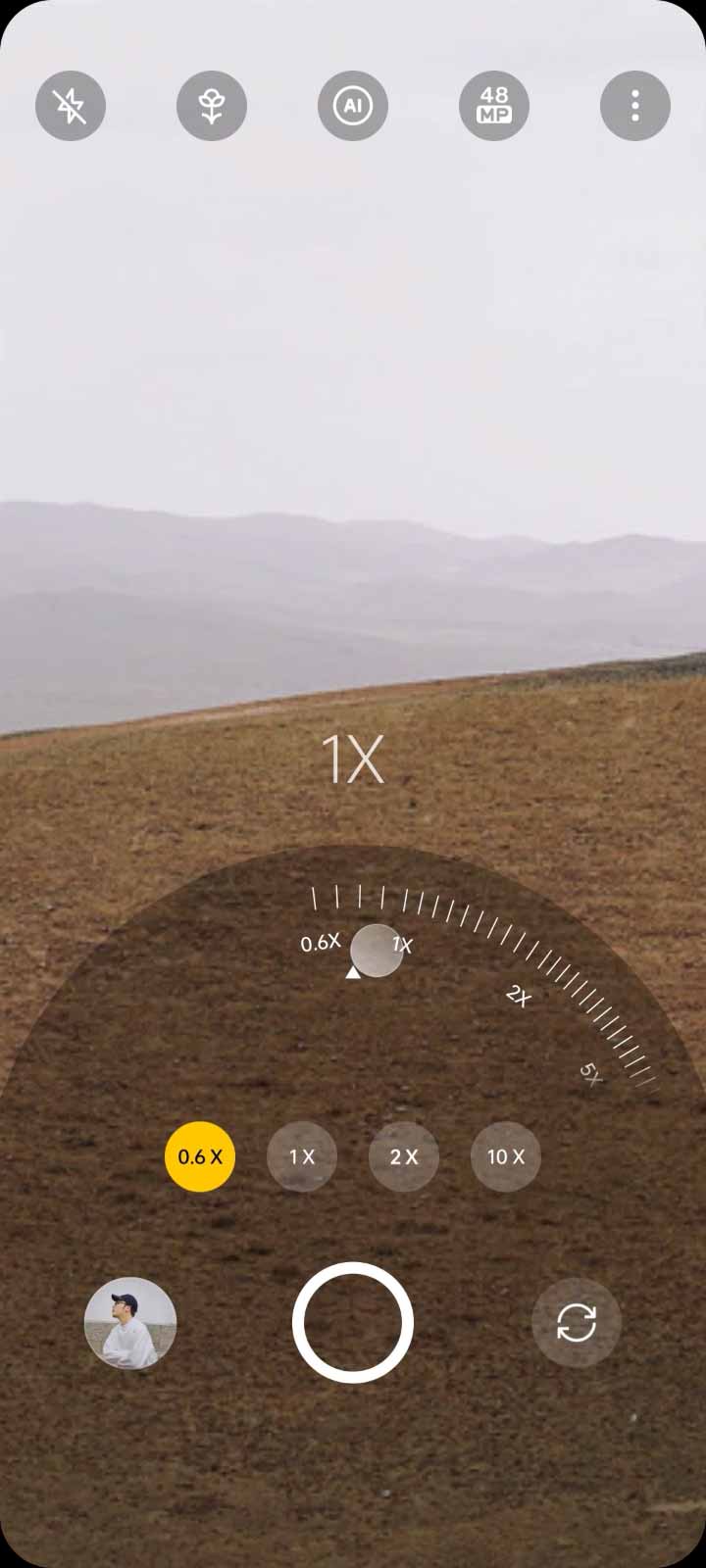This screenshot has width=706, height=1568.
Task: Flip to the front camera
Action: pos(577,1323)
